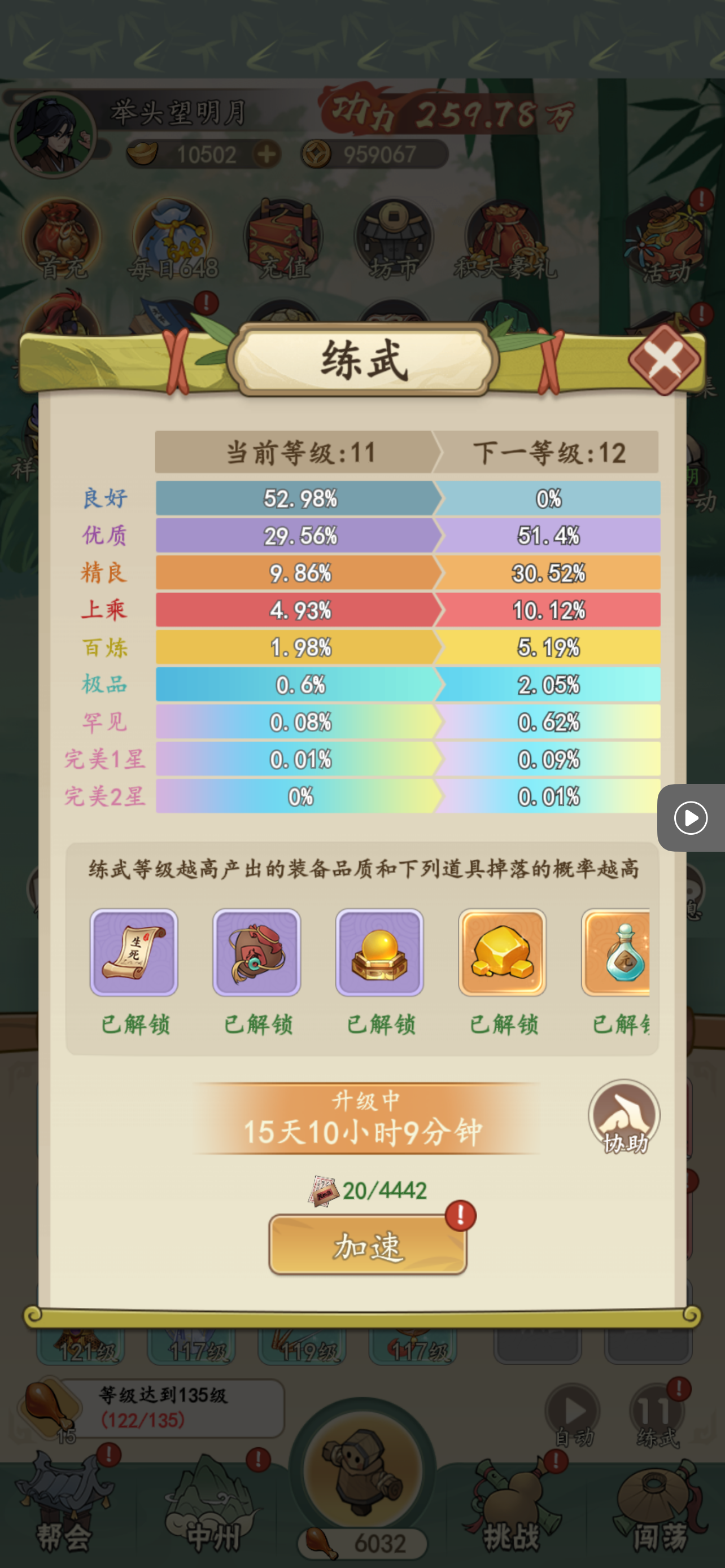The image size is (725, 1568).
Task: Tap the floating play button
Action: (x=691, y=817)
